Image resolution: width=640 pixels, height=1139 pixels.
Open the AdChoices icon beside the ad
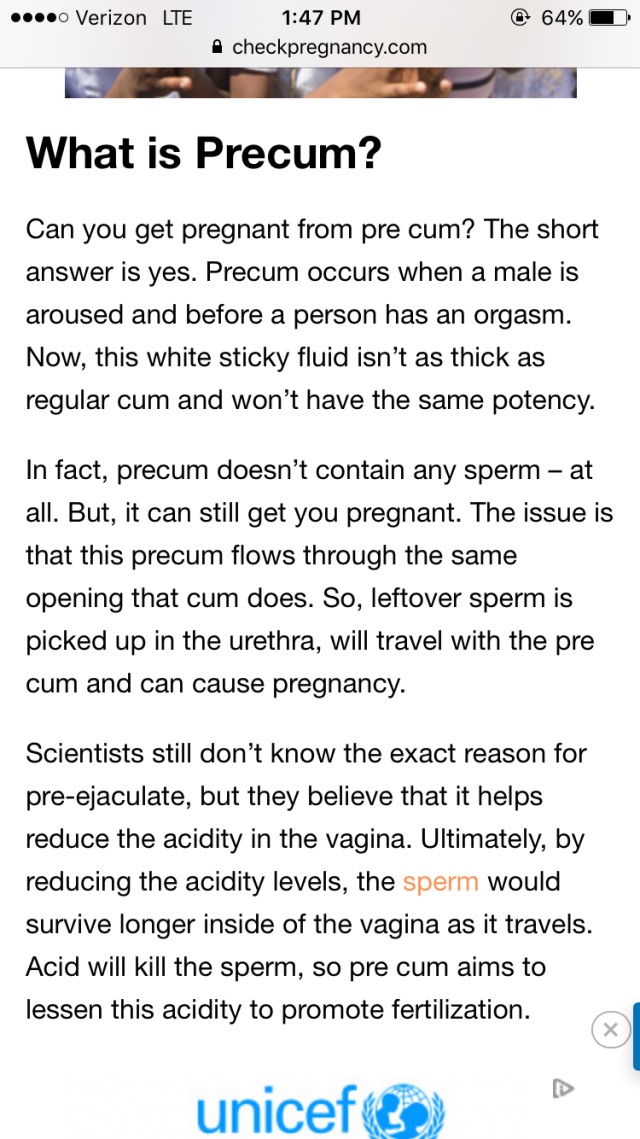pos(563,1088)
